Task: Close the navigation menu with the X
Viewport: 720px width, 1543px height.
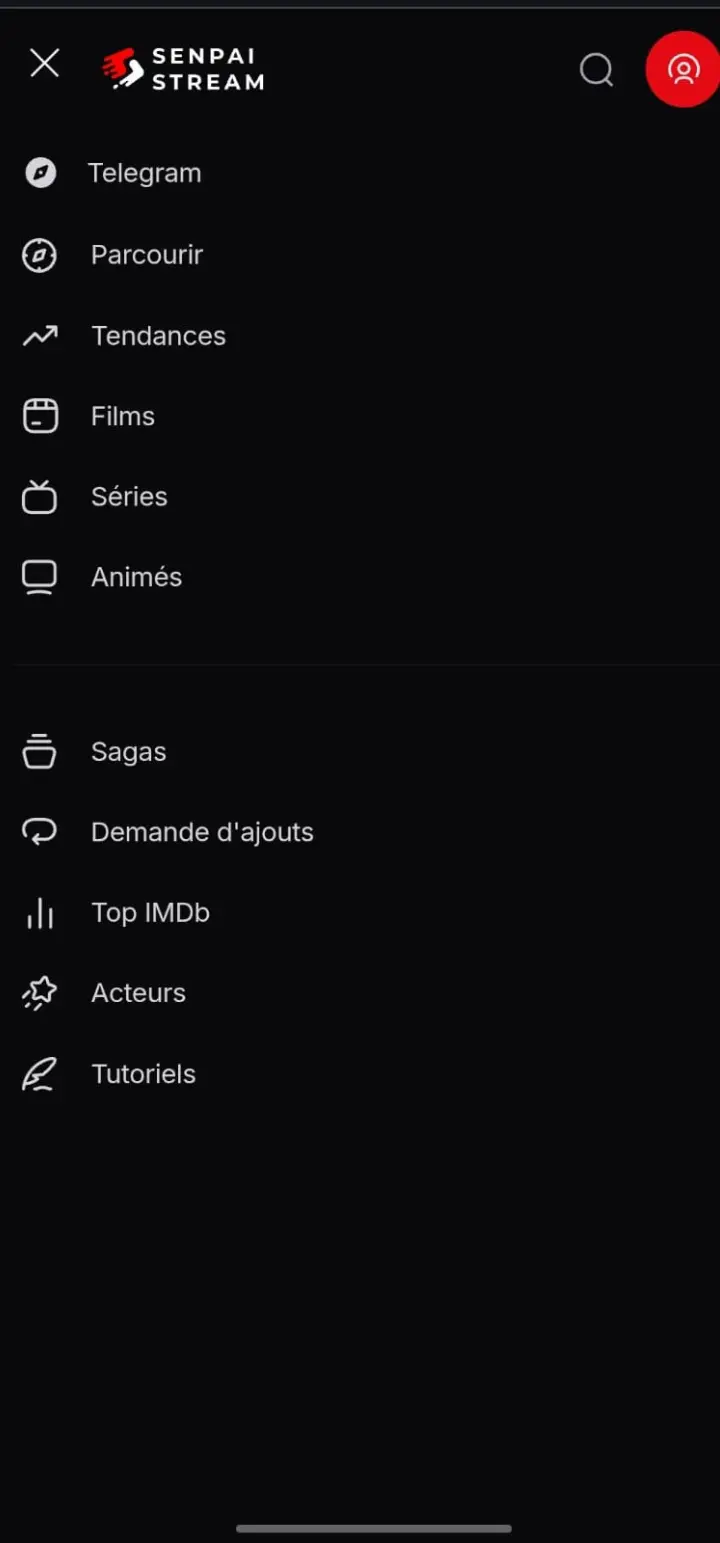Action: point(44,63)
